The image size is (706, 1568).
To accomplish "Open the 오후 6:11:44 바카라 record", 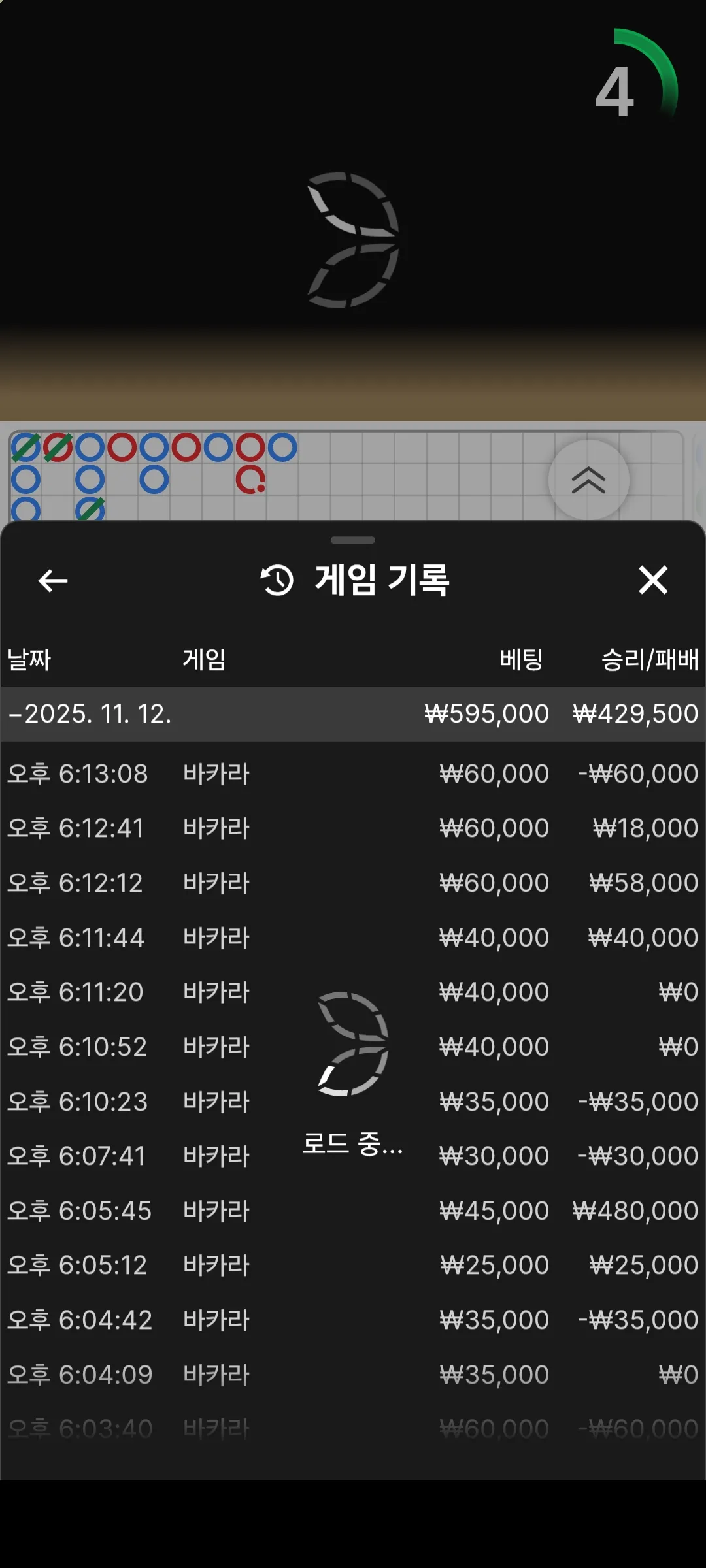I will (x=353, y=938).
